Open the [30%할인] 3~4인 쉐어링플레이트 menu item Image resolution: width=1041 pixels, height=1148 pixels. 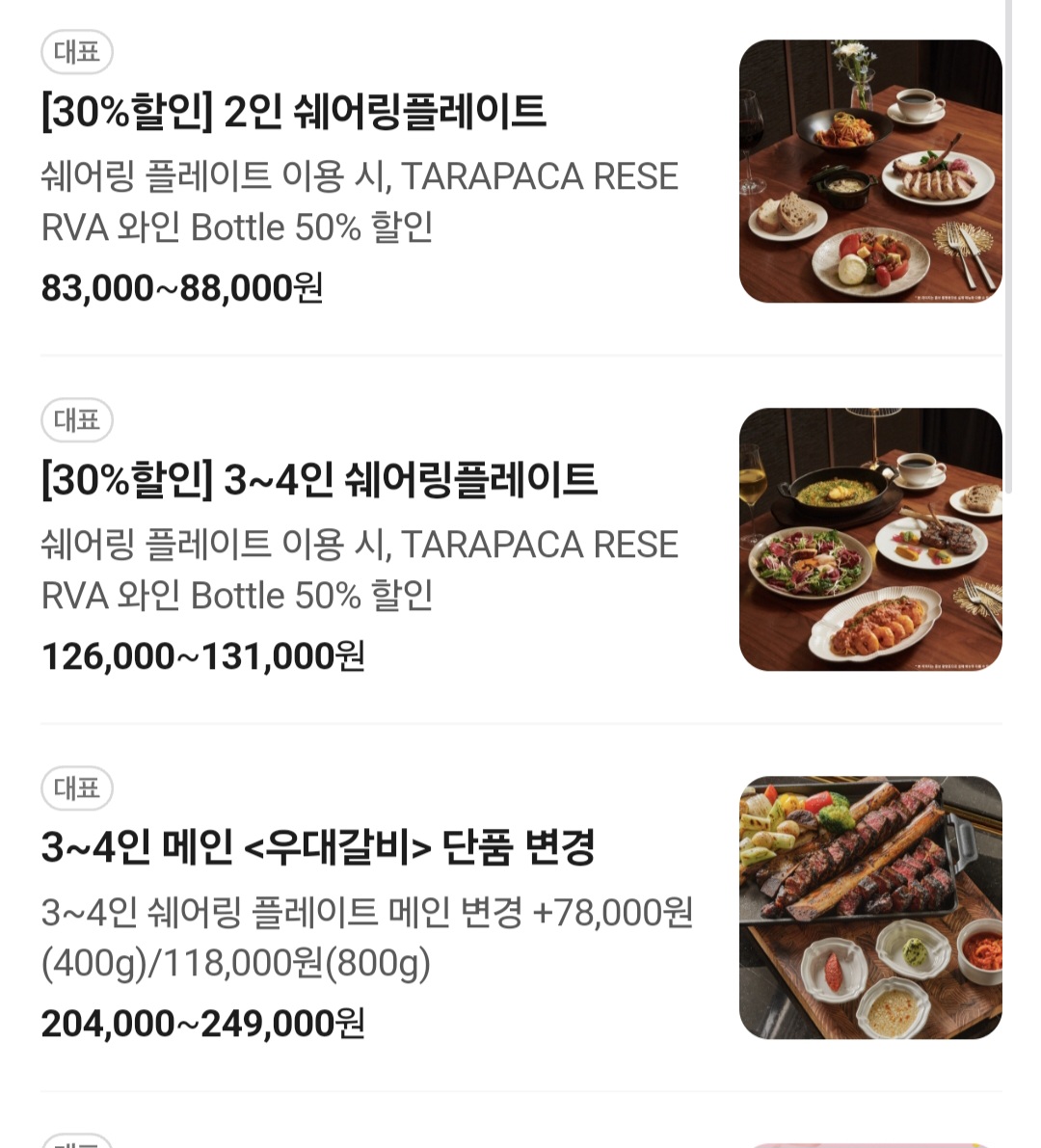tap(319, 481)
